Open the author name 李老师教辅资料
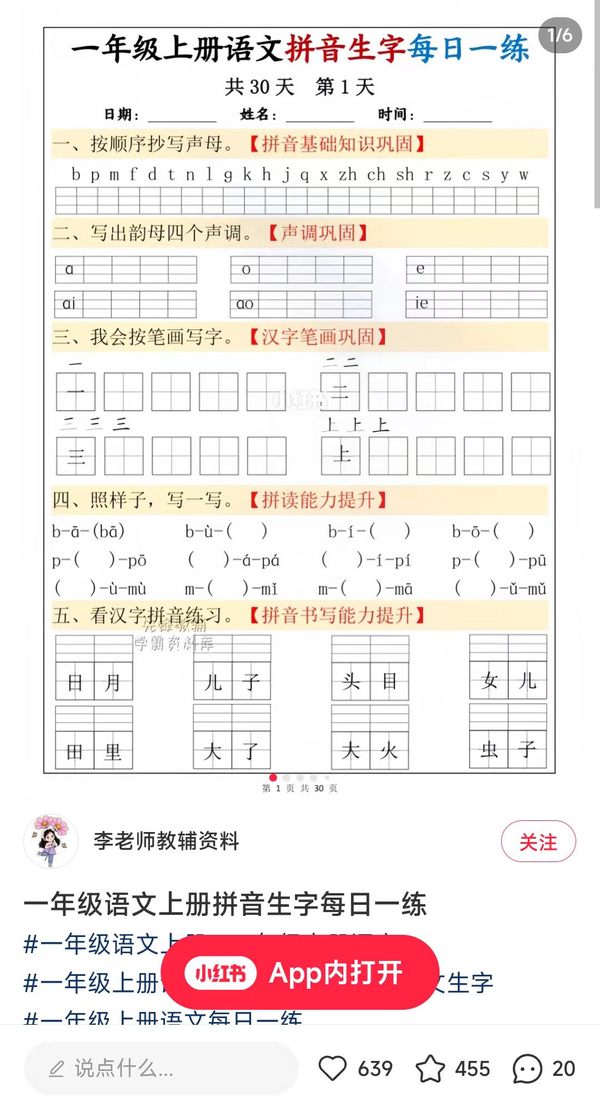The height and width of the screenshot is (1112, 600). point(166,842)
